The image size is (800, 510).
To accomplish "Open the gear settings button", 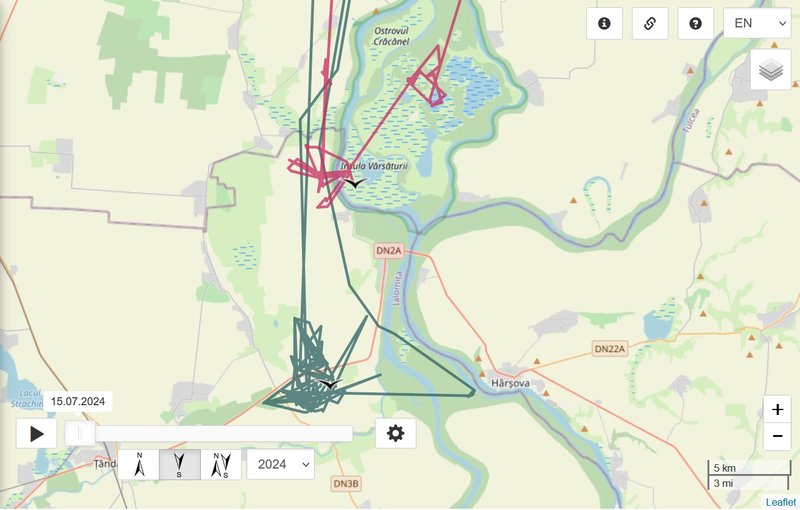I will [396, 433].
